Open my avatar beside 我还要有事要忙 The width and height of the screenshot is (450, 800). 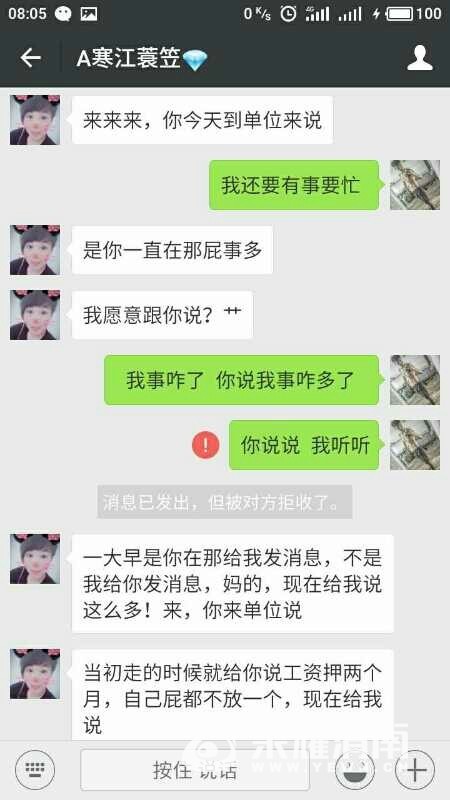(x=415, y=185)
